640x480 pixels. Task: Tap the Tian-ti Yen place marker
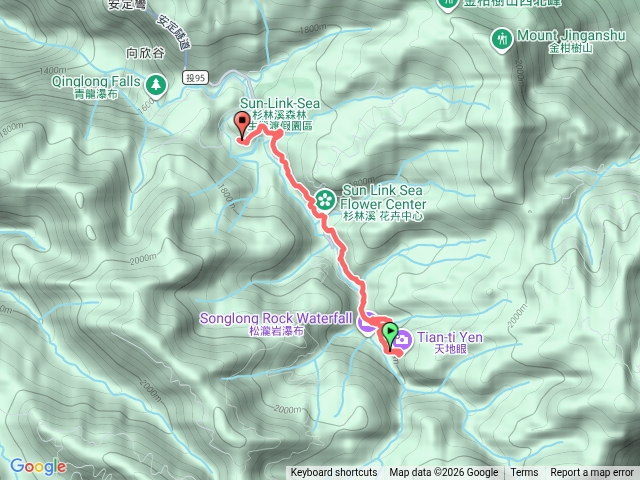pyautogui.click(x=401, y=340)
